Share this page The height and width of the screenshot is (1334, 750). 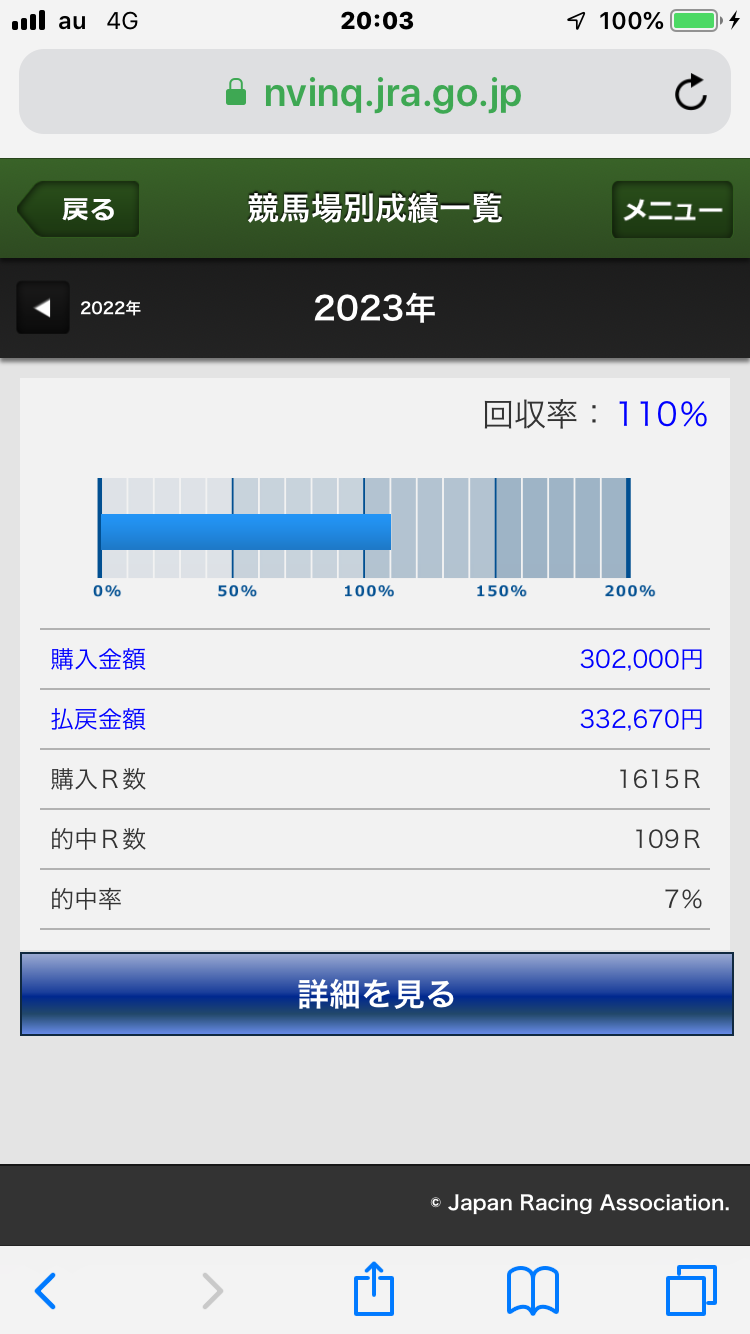[x=374, y=1290]
